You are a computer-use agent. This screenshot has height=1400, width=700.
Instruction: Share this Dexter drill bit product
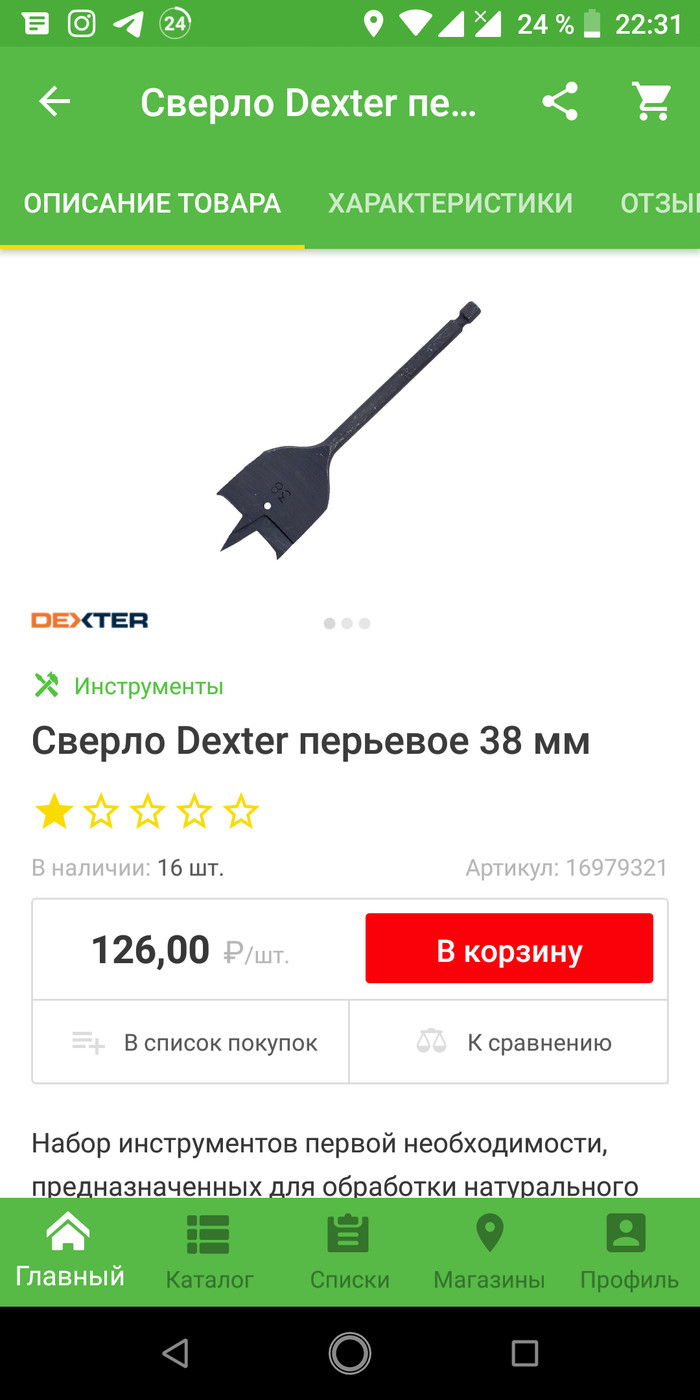tap(560, 101)
